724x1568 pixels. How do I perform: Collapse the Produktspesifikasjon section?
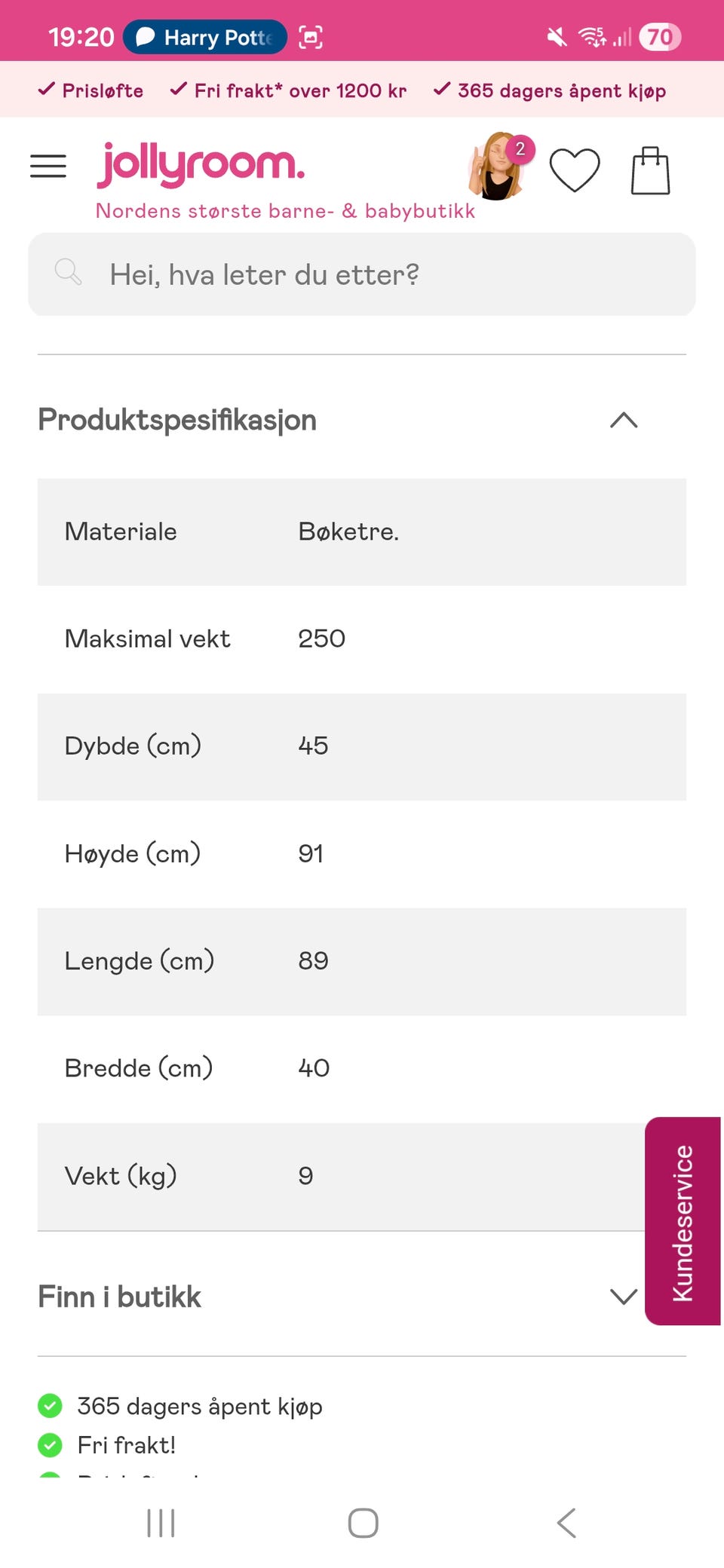coord(623,421)
